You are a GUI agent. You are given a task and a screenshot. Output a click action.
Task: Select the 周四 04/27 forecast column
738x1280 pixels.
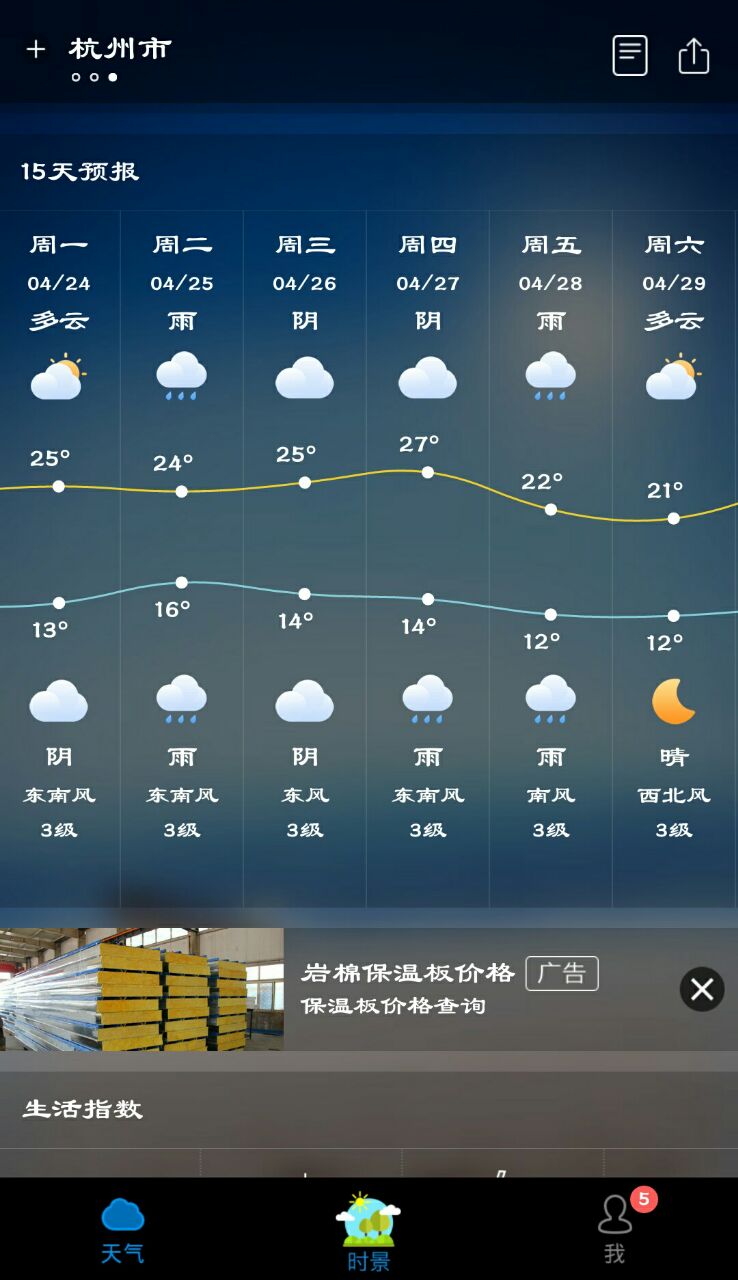428,540
